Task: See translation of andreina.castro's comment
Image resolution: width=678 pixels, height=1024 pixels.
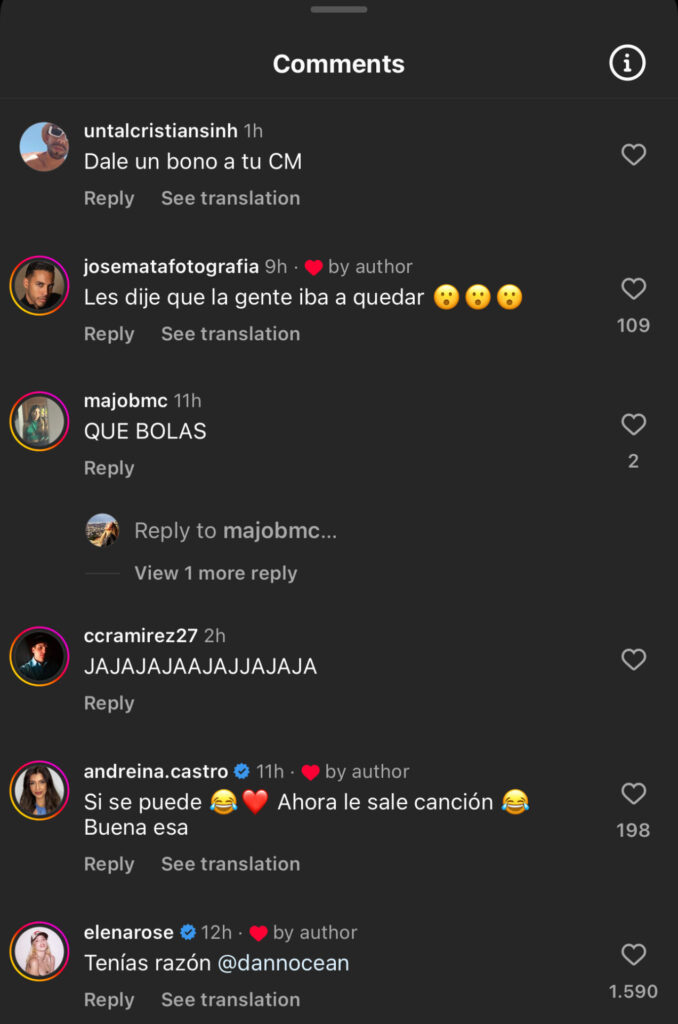Action: 230,864
